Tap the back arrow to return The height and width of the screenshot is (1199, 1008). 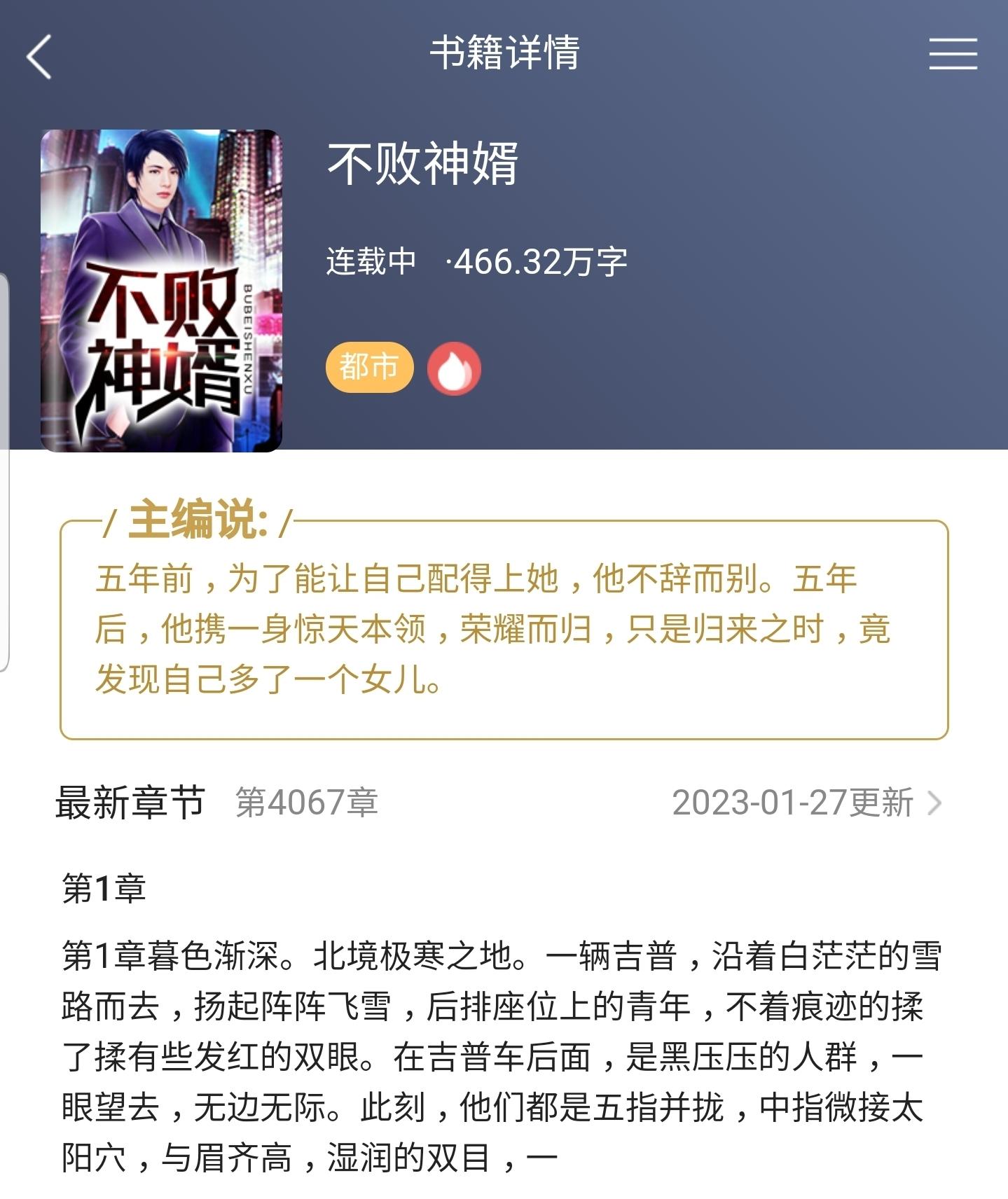39,56
